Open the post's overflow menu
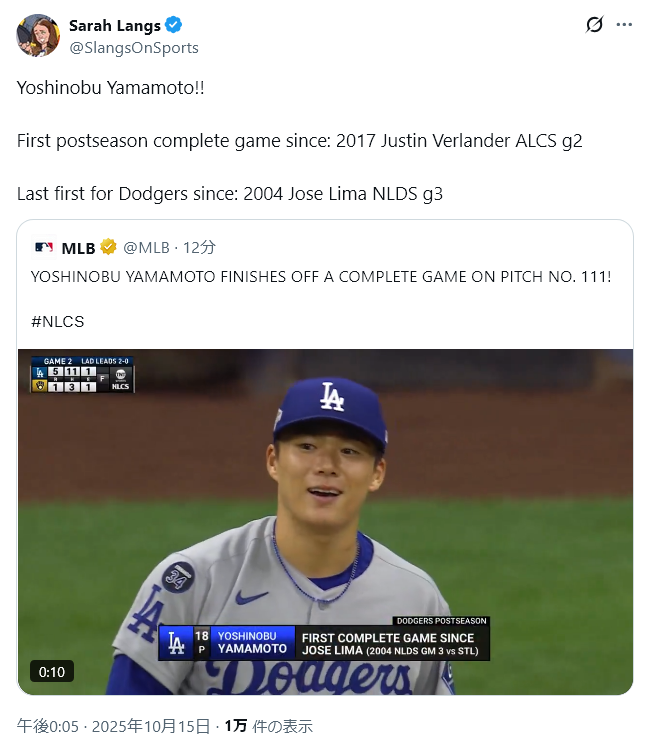The image size is (652, 756). point(624,25)
